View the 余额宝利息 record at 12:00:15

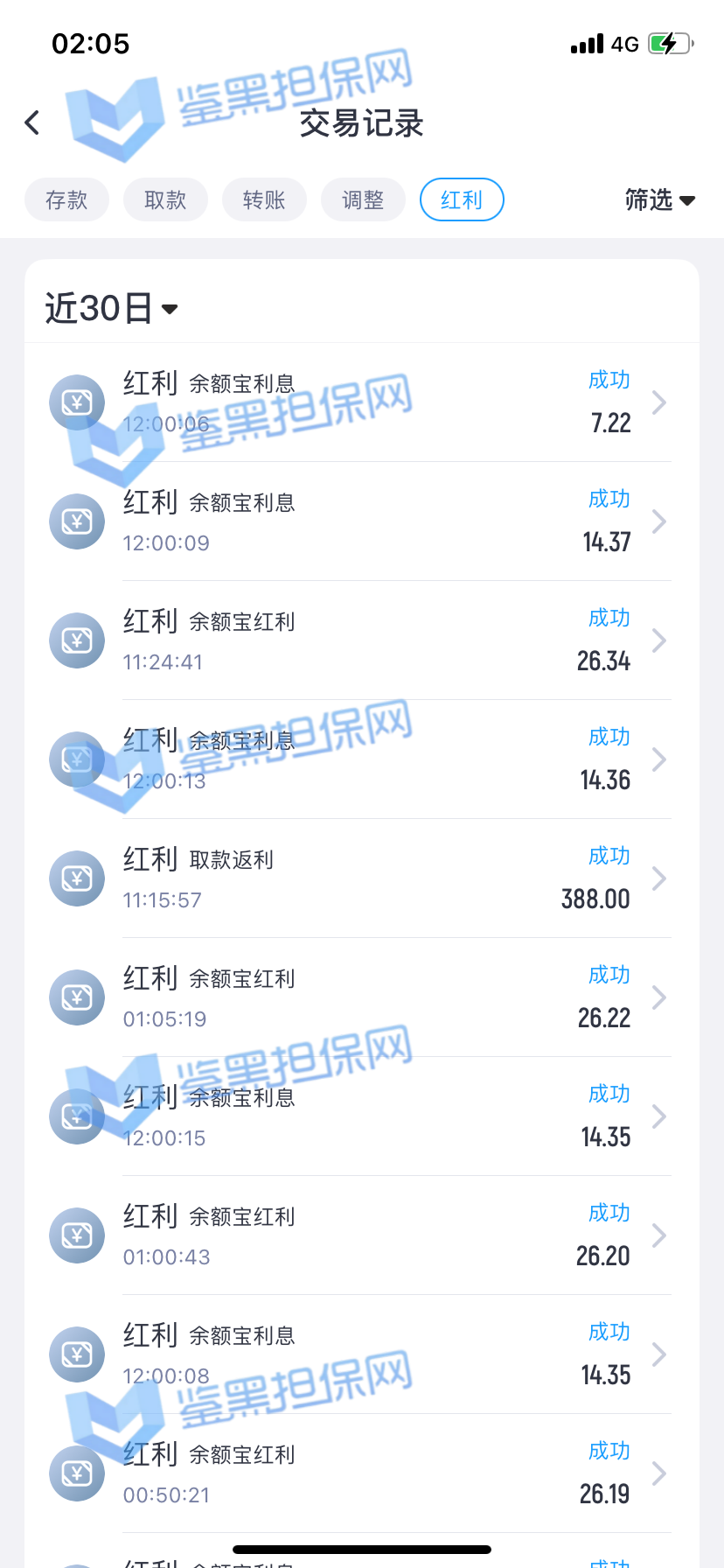click(x=362, y=1116)
